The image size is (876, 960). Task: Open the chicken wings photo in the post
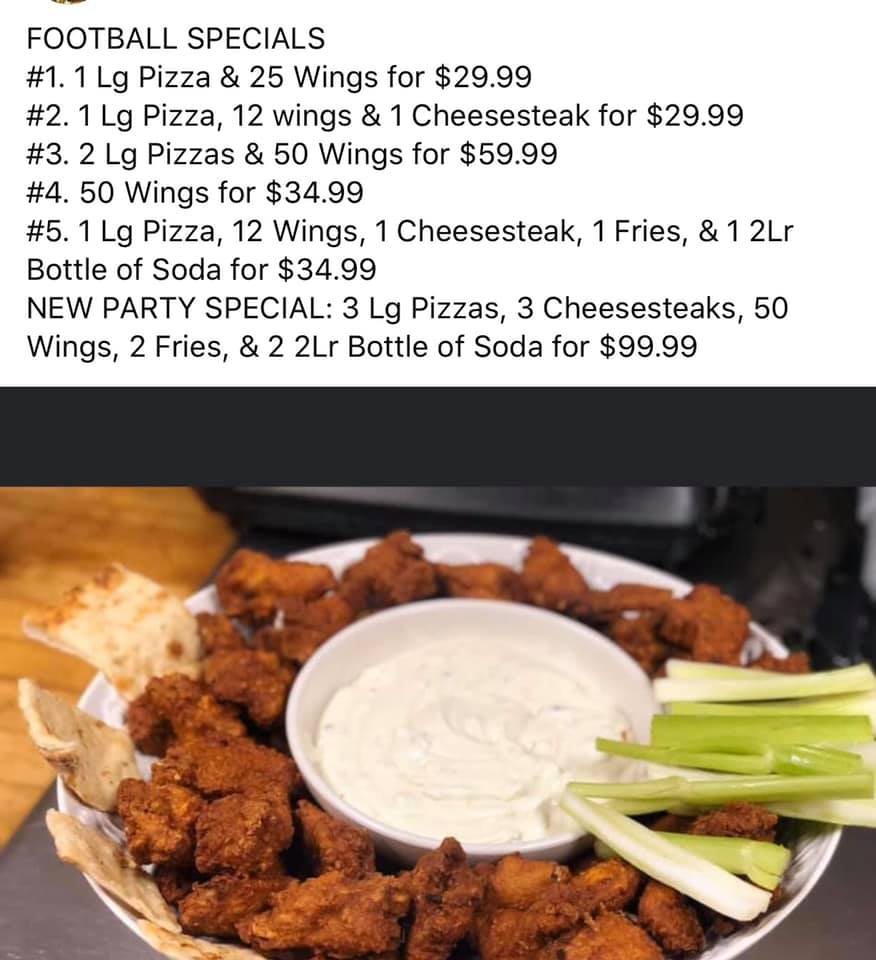point(438,722)
